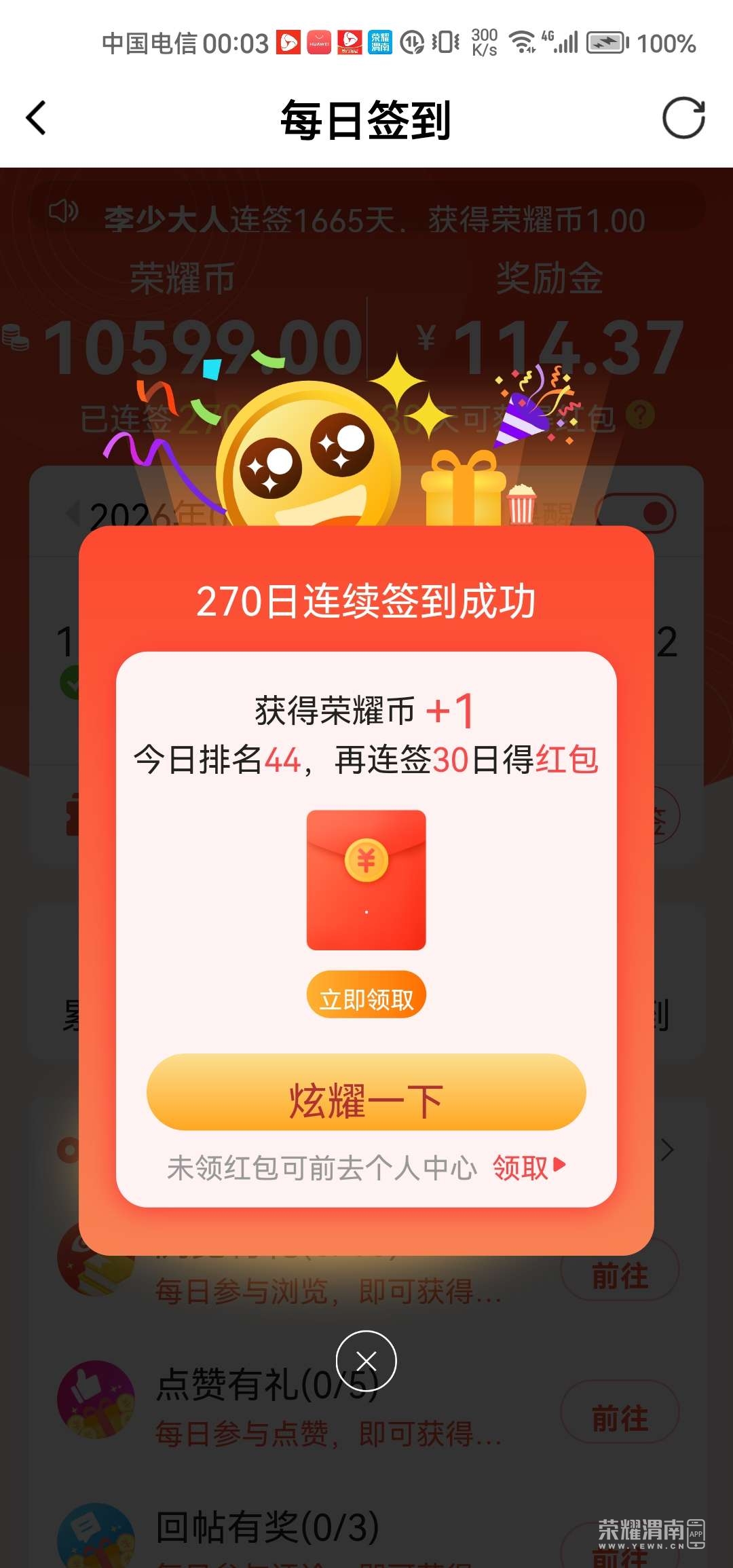Open the 领取 link to personal center
The height and width of the screenshot is (1568, 733).
pos(528,1168)
